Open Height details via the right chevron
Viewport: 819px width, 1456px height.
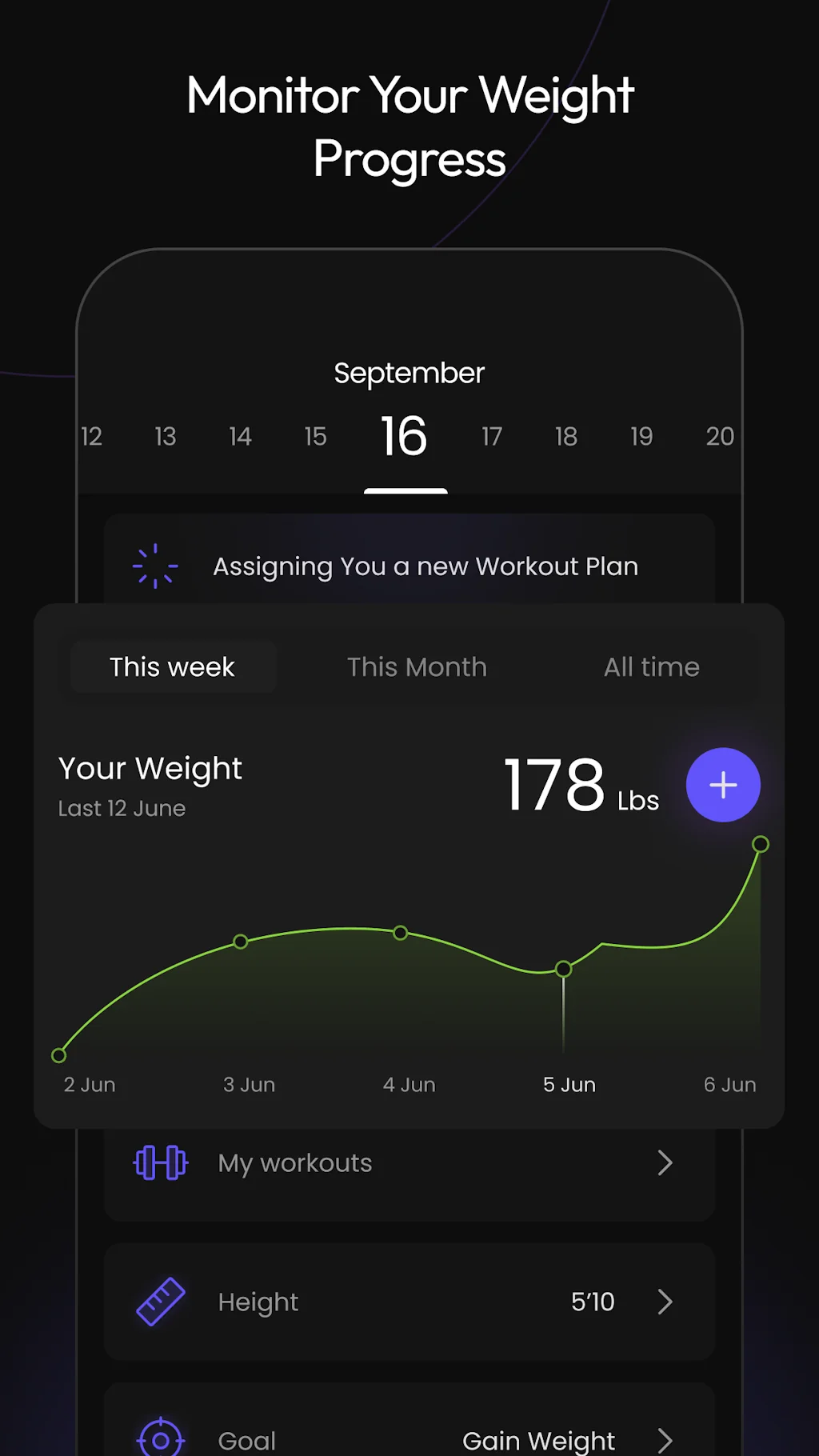click(665, 1301)
